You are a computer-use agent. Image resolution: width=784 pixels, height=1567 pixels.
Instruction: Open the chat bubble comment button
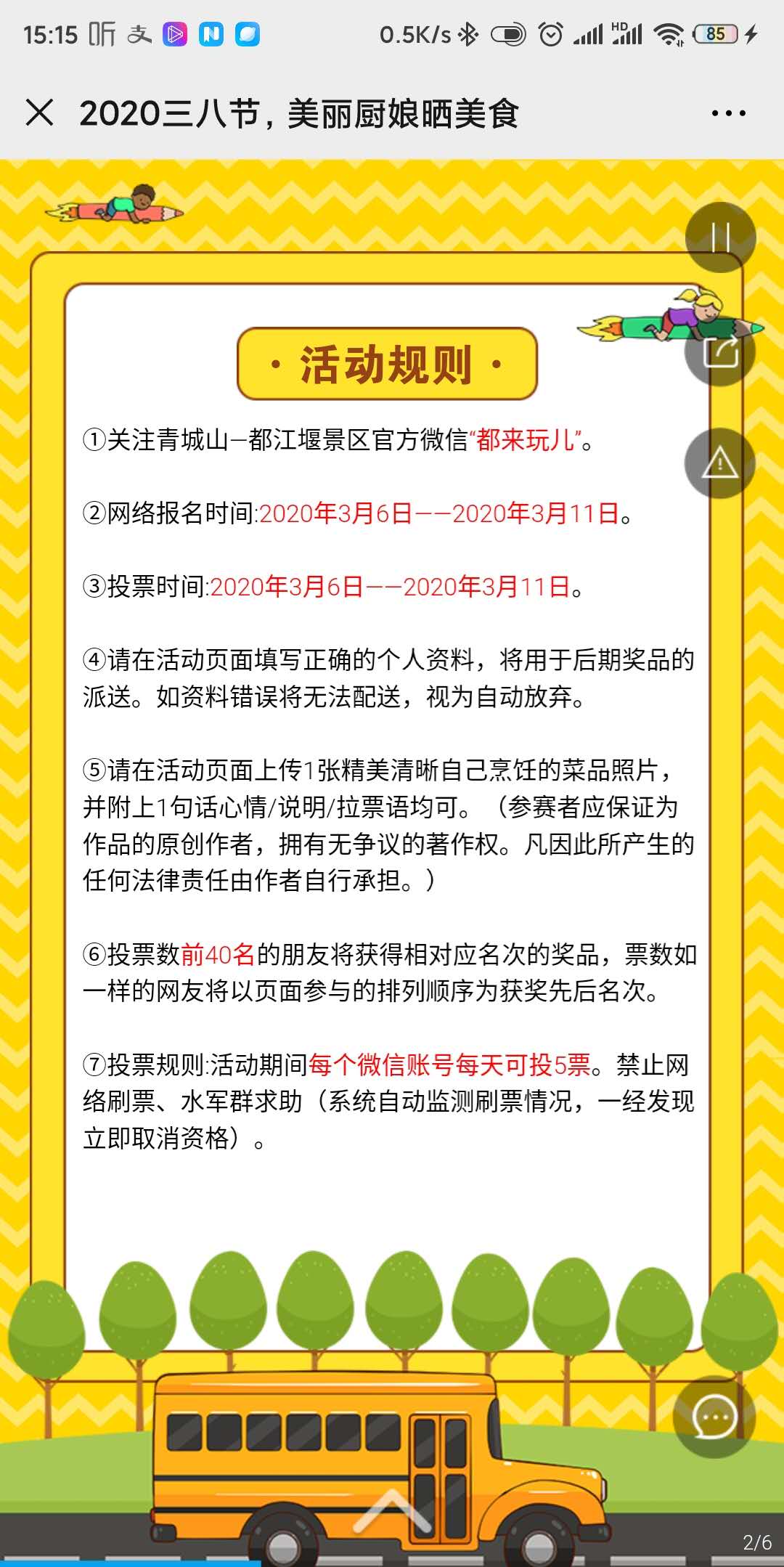(714, 1417)
